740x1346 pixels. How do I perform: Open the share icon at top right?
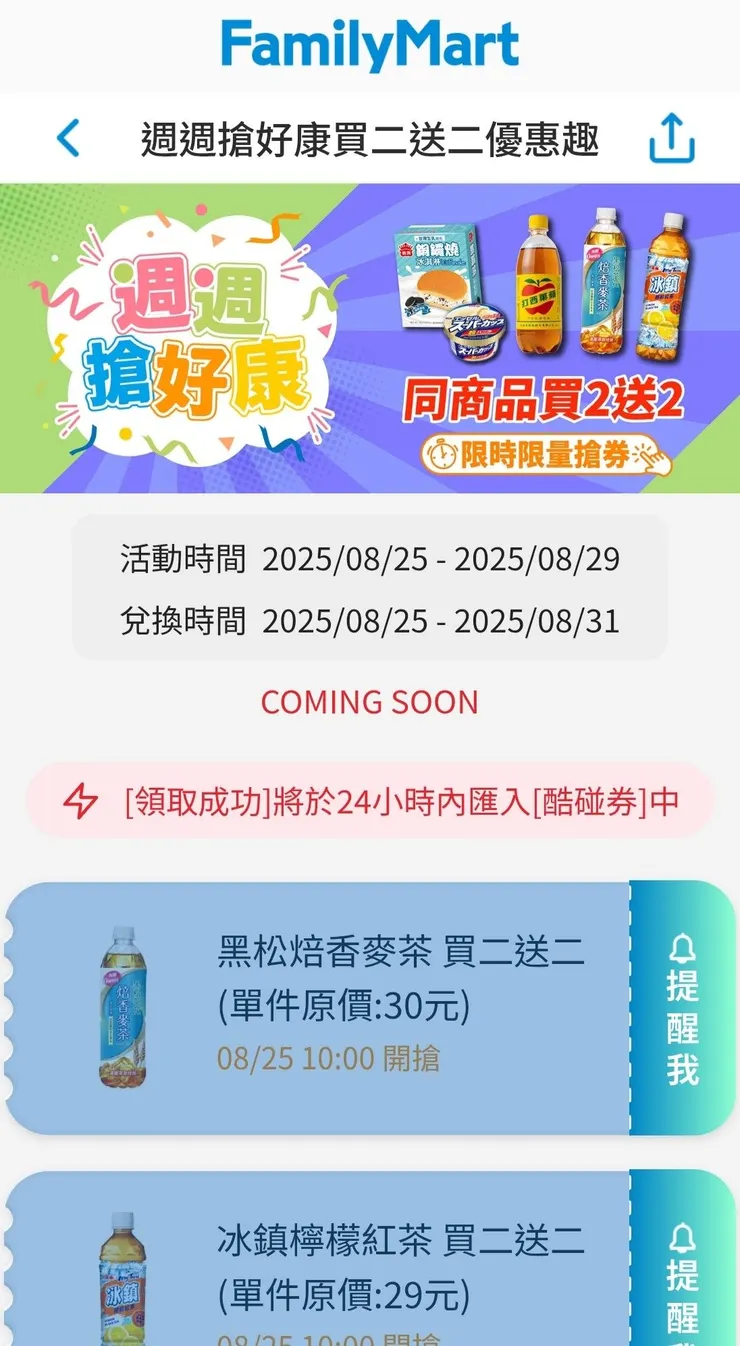click(671, 137)
